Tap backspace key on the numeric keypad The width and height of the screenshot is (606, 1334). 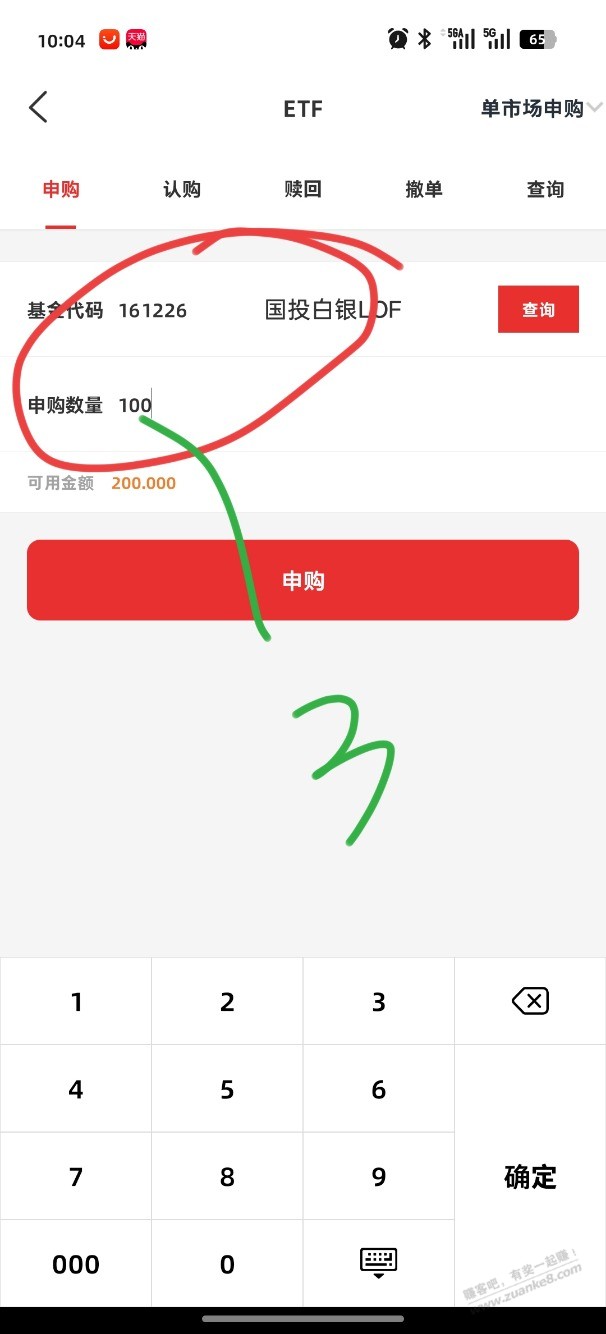[x=530, y=1001]
